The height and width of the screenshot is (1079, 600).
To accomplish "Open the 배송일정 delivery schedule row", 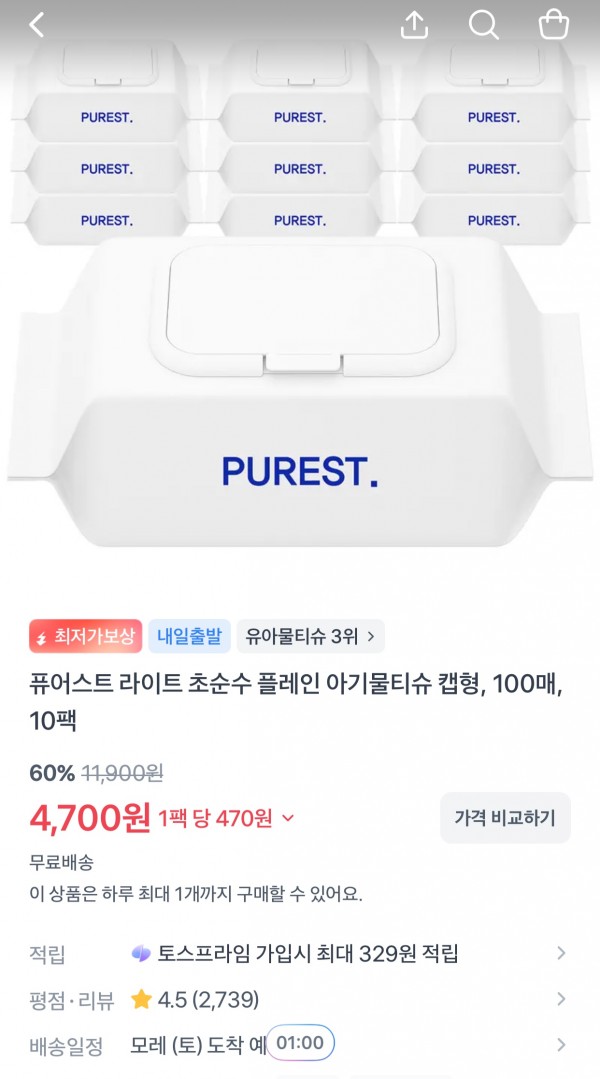I will 300,1045.
